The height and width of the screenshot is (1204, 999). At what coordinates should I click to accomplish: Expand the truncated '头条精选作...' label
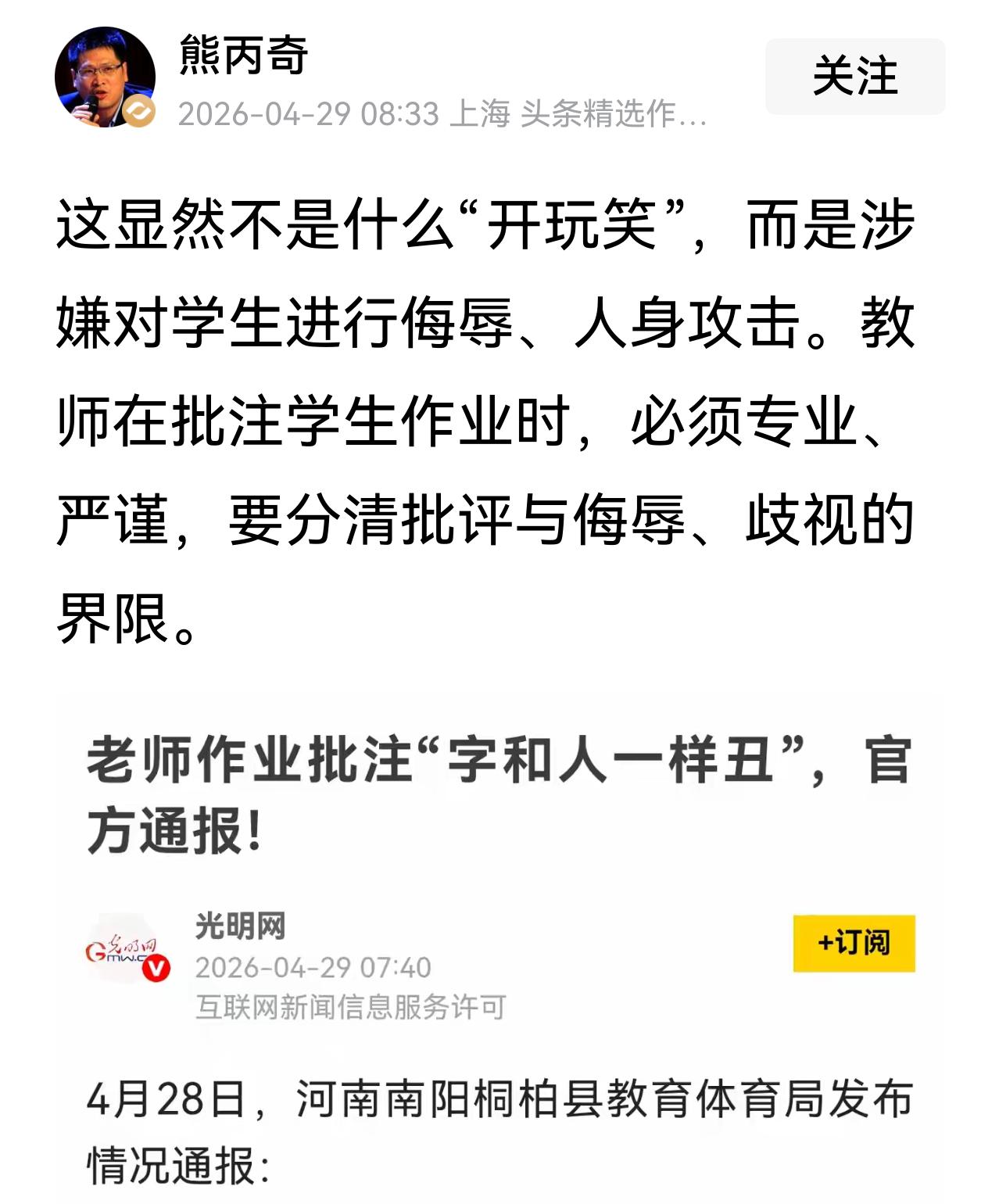pos(618,116)
